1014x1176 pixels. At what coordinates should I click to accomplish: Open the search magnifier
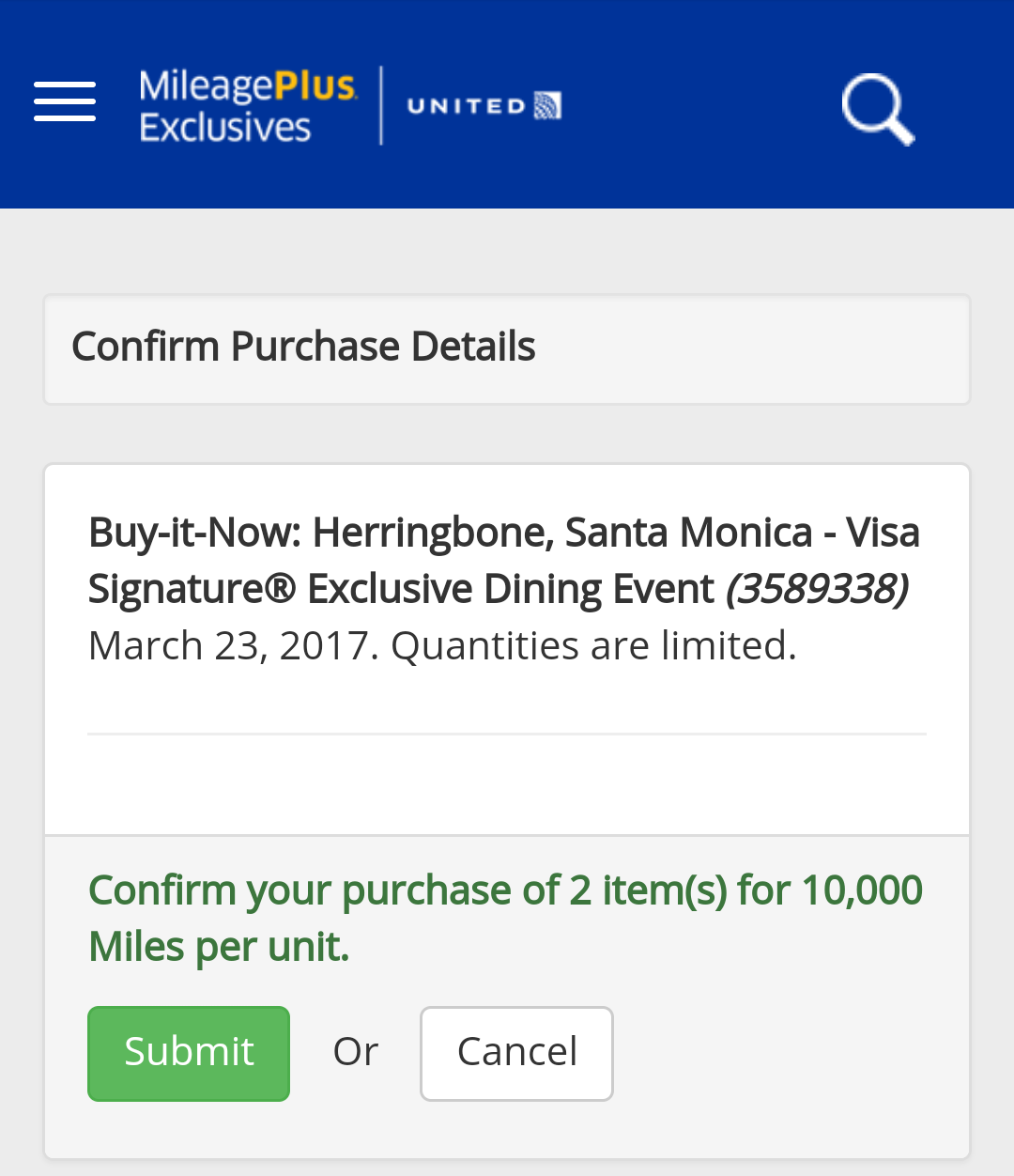point(877,109)
